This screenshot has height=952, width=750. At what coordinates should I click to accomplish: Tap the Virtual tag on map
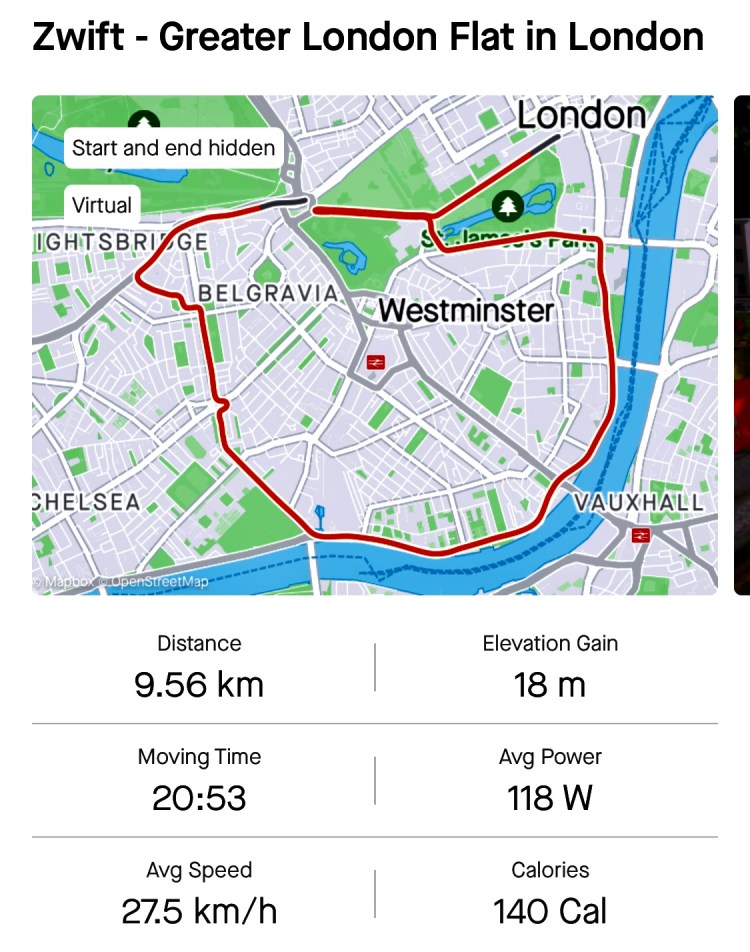click(102, 206)
